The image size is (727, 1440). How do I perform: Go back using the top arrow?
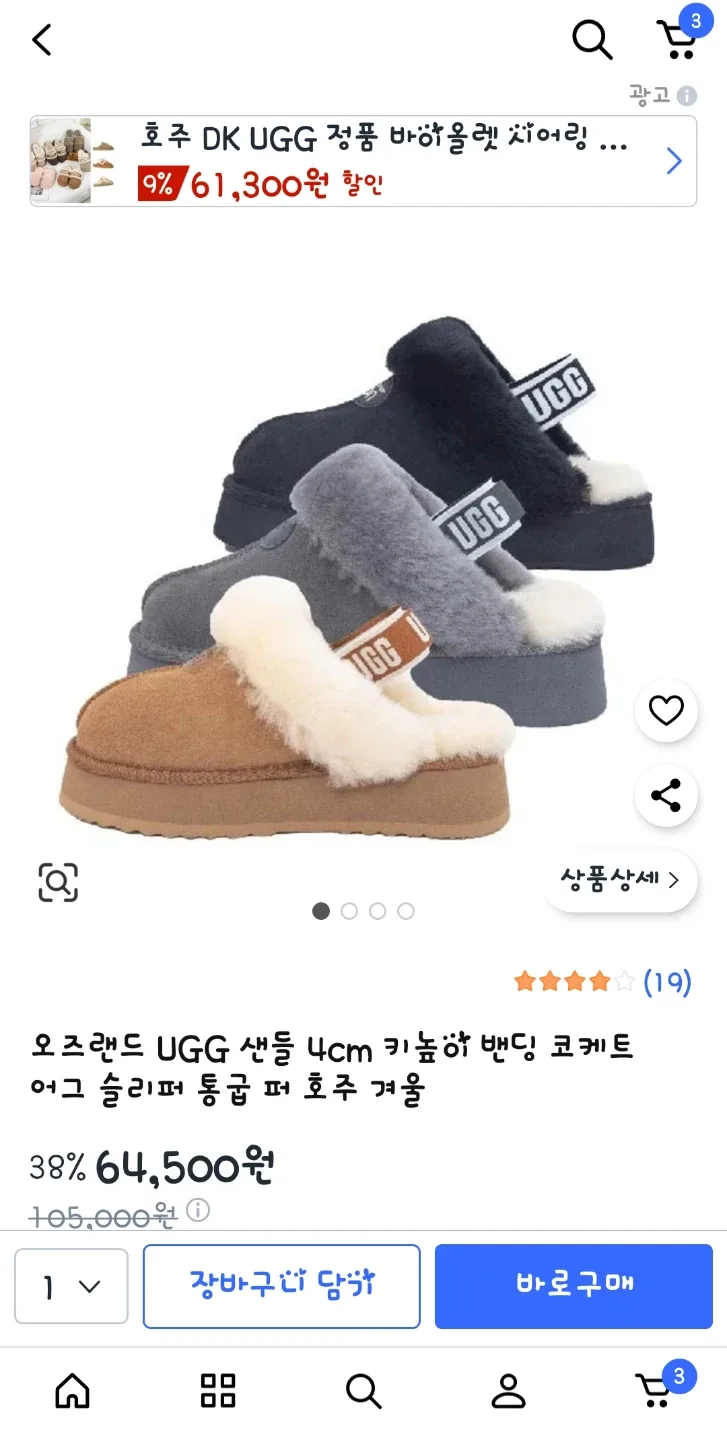(42, 40)
